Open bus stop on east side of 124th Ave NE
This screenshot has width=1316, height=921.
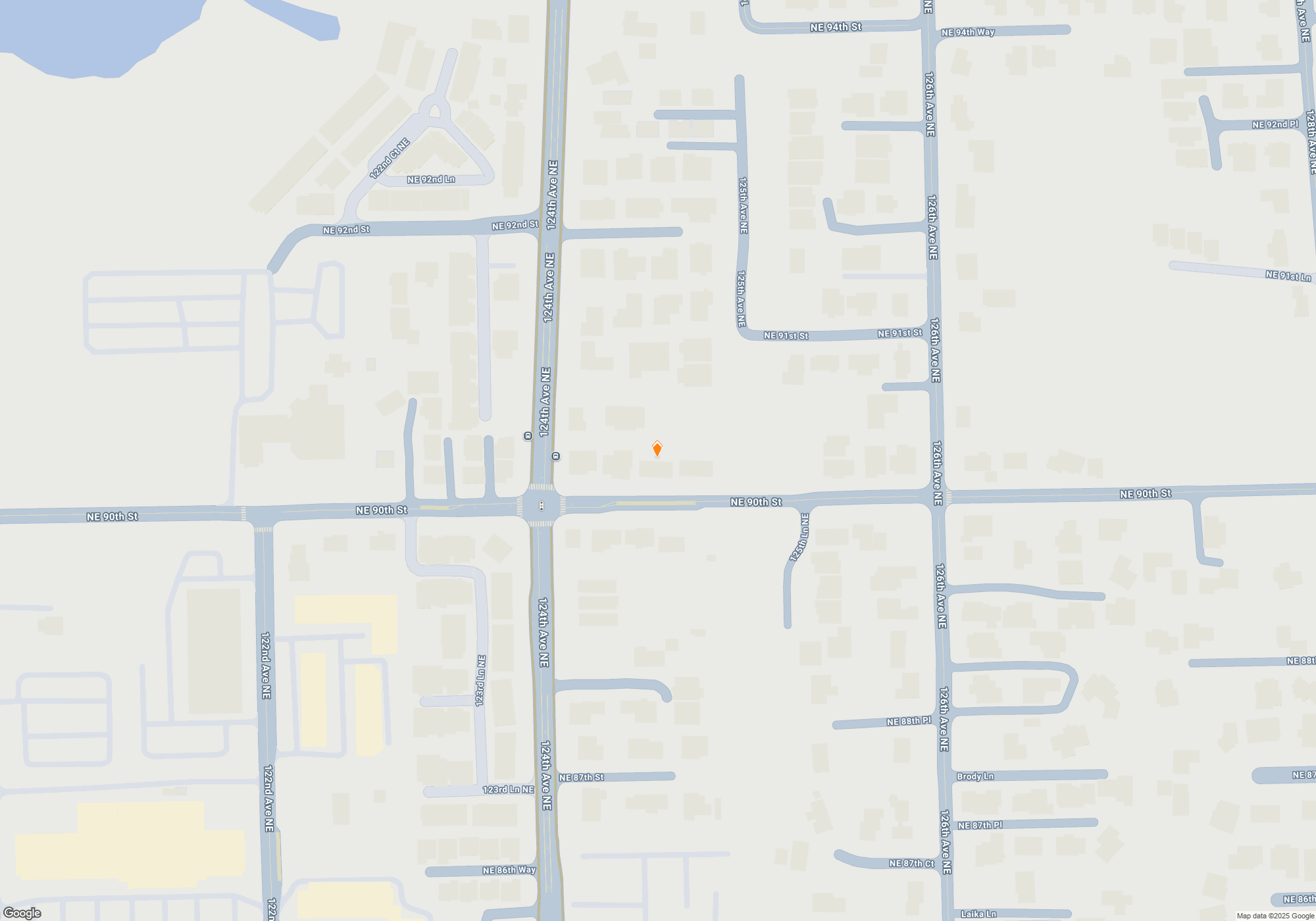556,456
